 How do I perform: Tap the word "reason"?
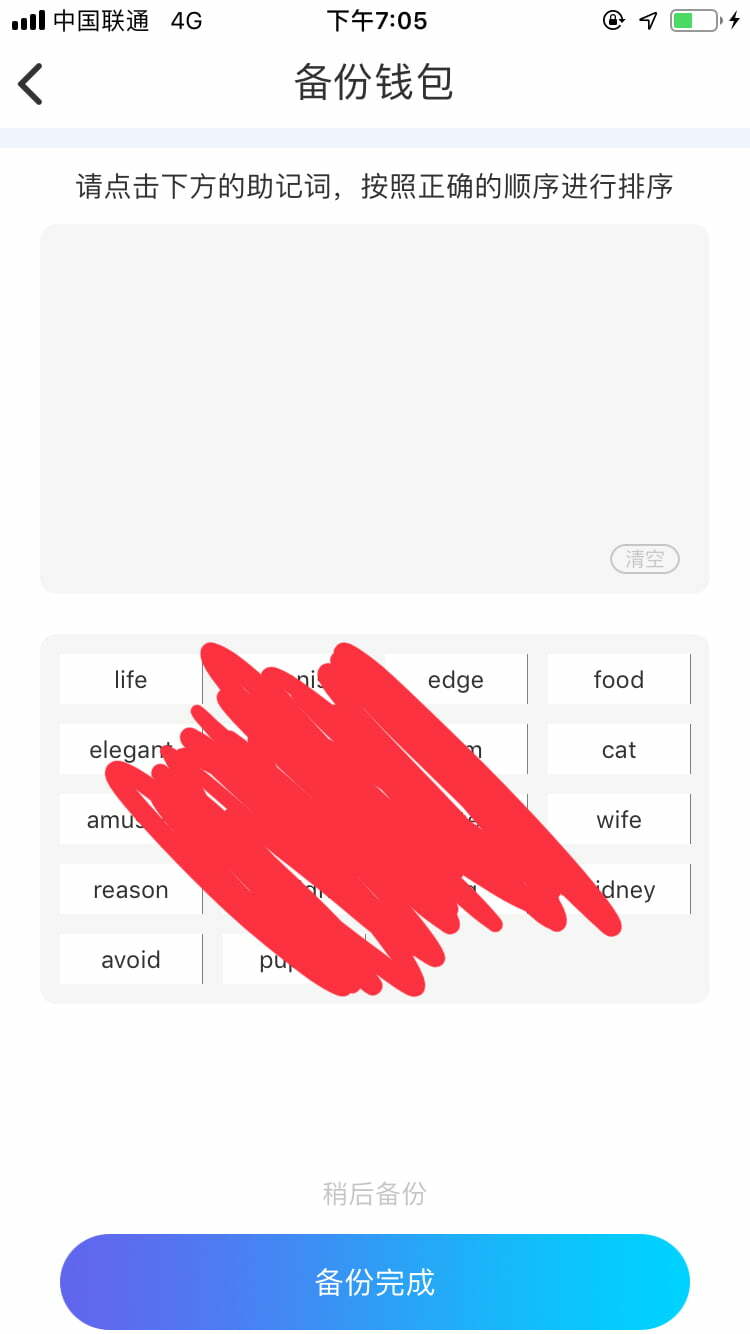(x=131, y=889)
